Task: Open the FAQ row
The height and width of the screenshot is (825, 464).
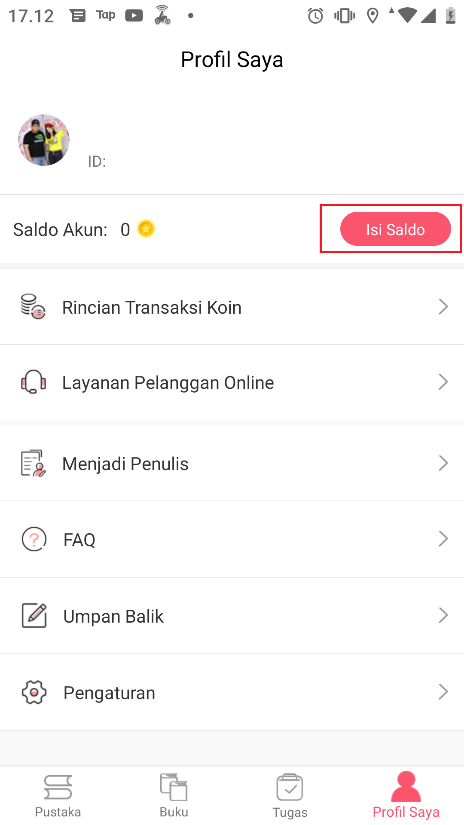Action: point(232,539)
